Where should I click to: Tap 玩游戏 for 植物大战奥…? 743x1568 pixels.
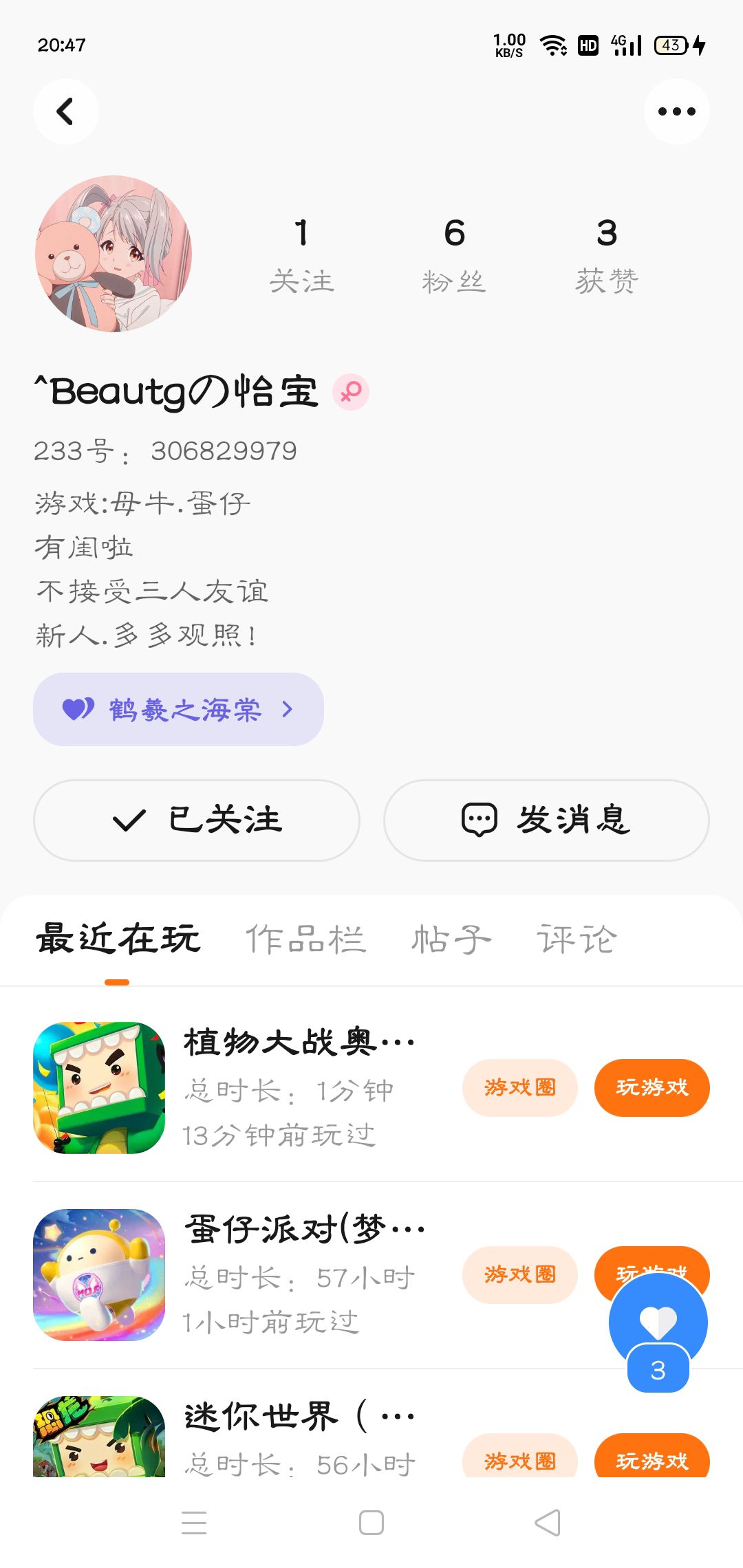coord(652,1087)
